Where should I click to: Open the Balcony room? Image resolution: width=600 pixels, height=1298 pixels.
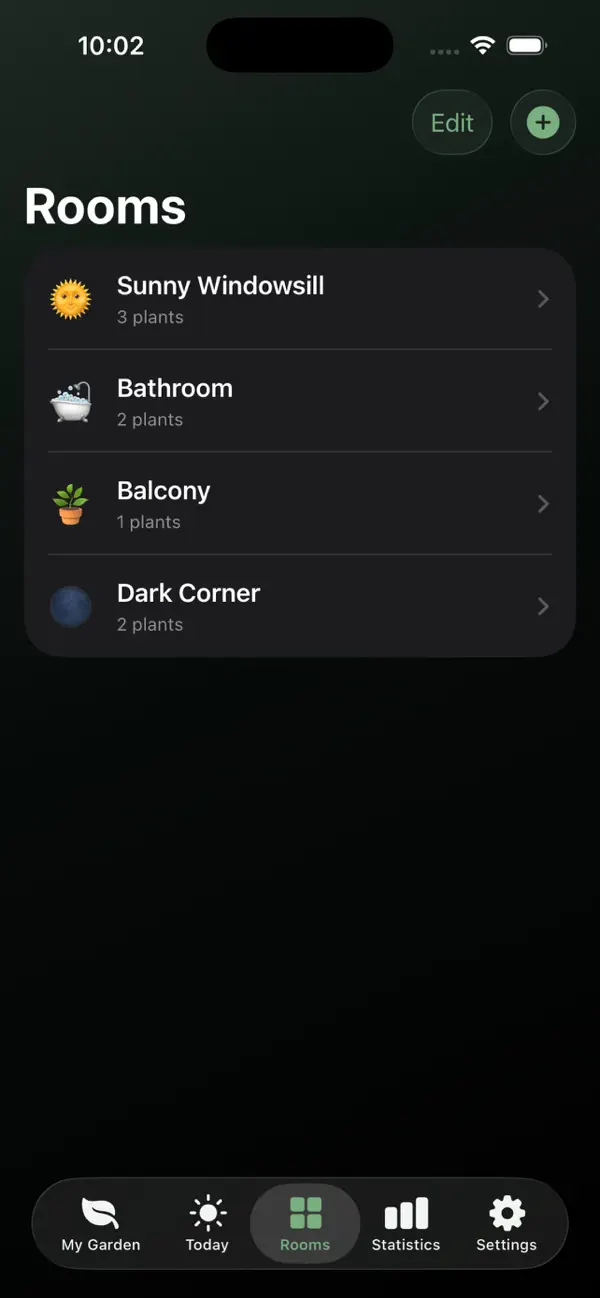[300, 504]
